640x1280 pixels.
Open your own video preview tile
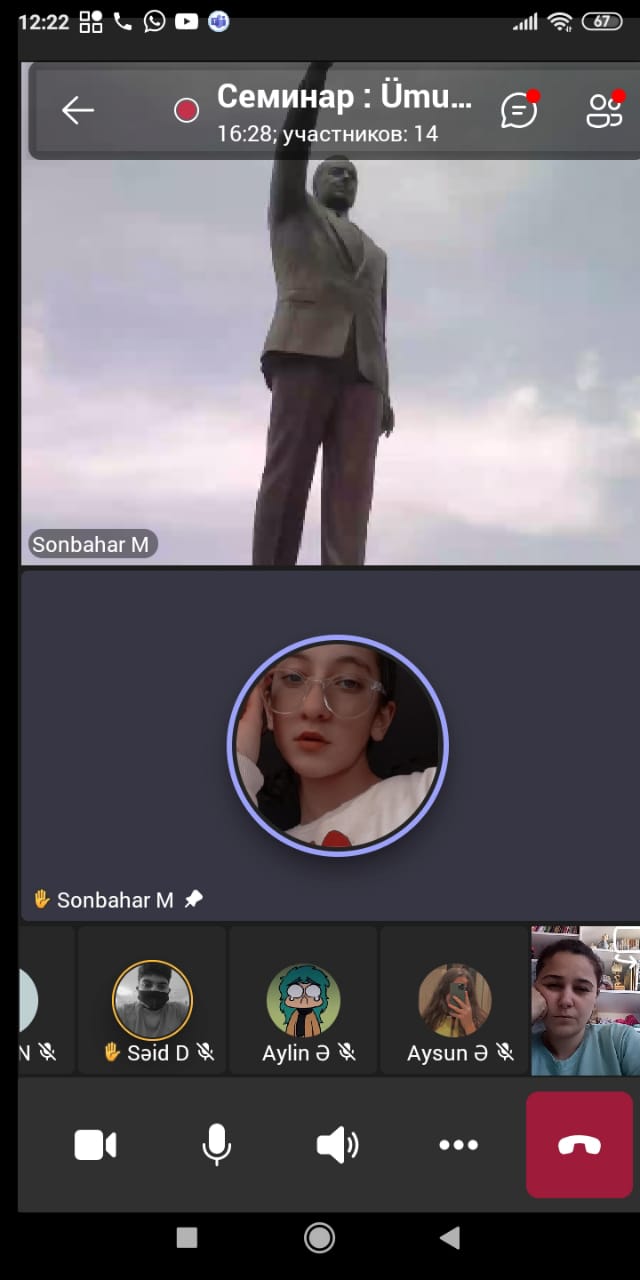point(585,1000)
